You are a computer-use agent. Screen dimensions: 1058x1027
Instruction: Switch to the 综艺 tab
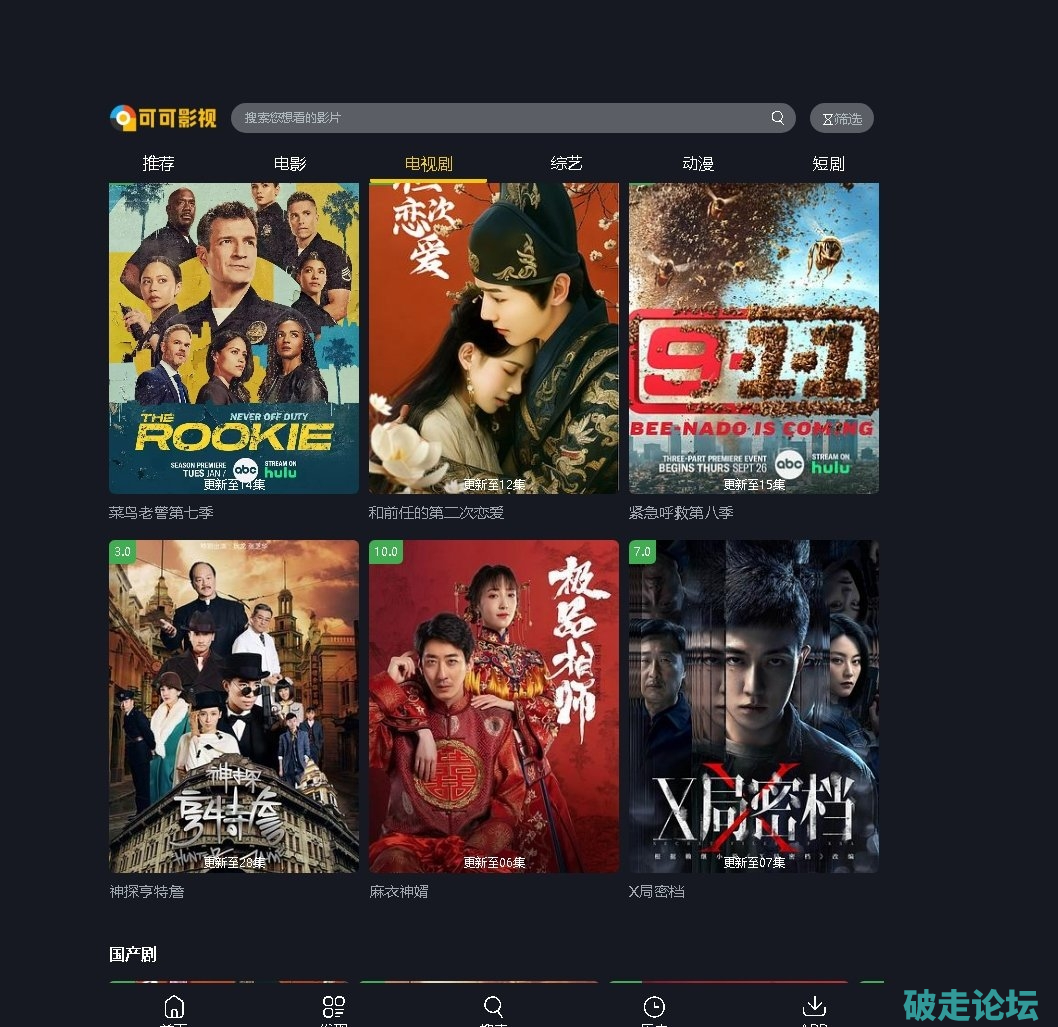(x=566, y=163)
